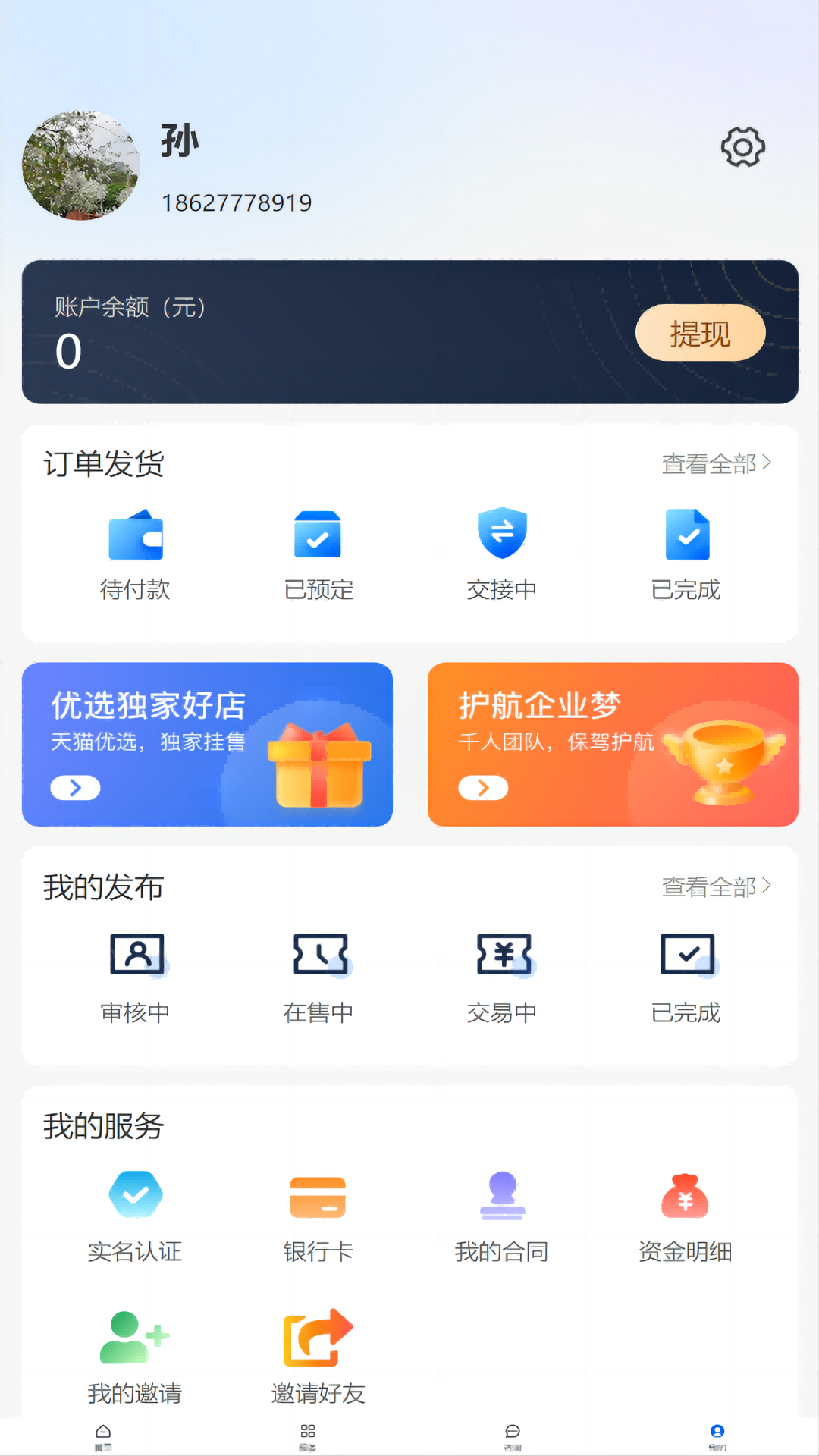Open 实名认证 in 我的服务
The height and width of the screenshot is (1456, 819).
coord(136,1213)
